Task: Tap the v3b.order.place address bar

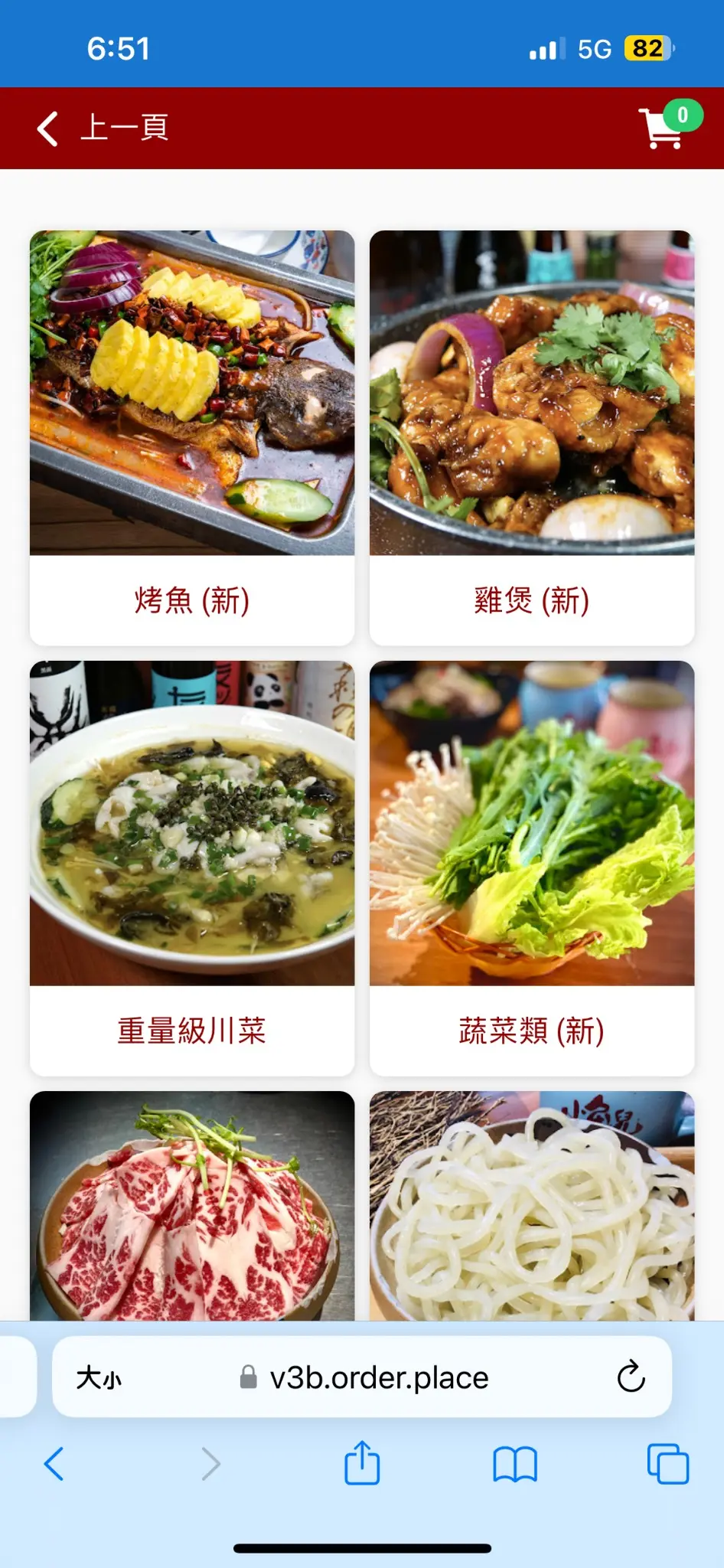Action: 379,1377
